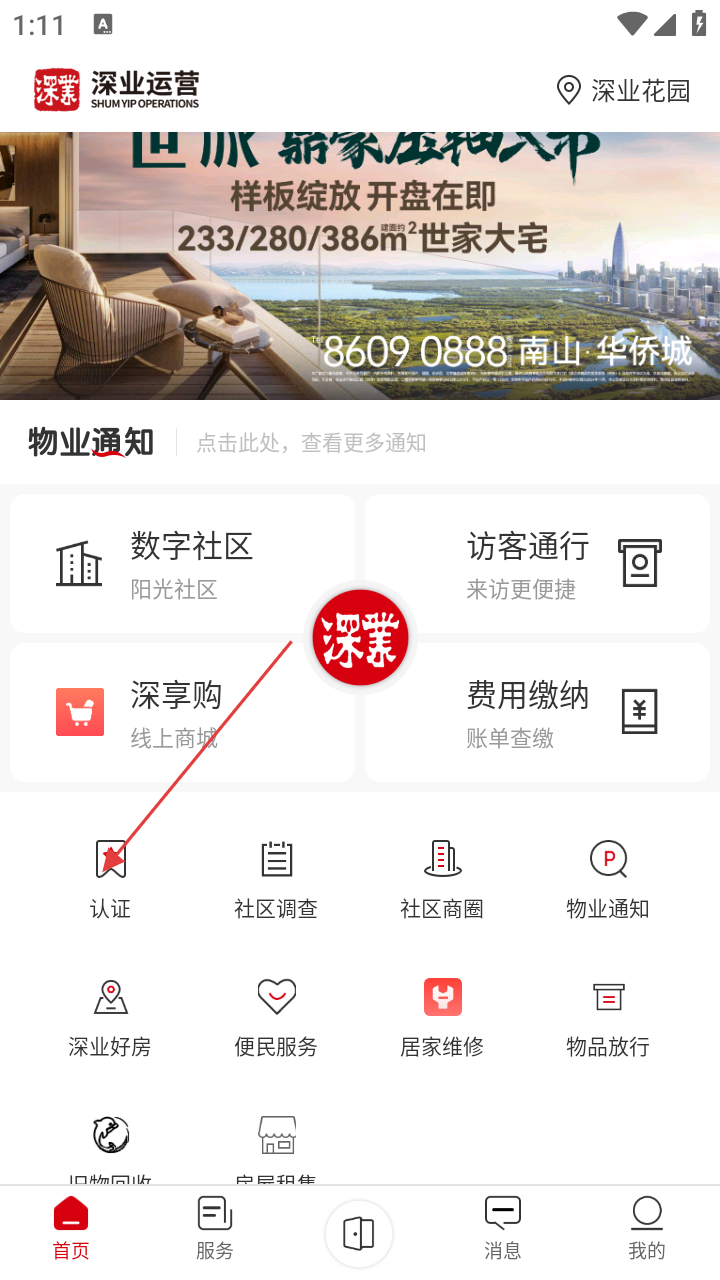Open 便民服务

tap(276, 1016)
